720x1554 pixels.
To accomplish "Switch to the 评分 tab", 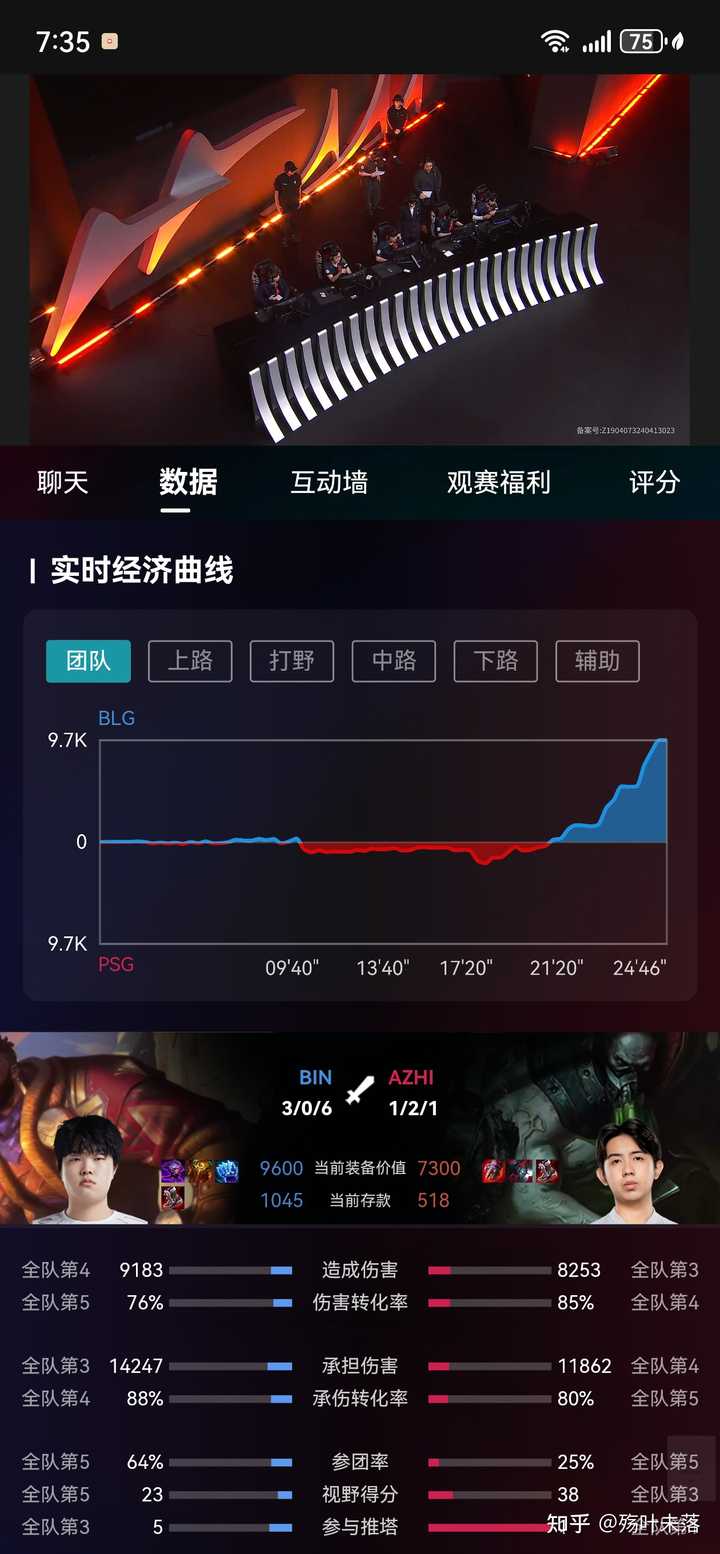I will 654,482.
